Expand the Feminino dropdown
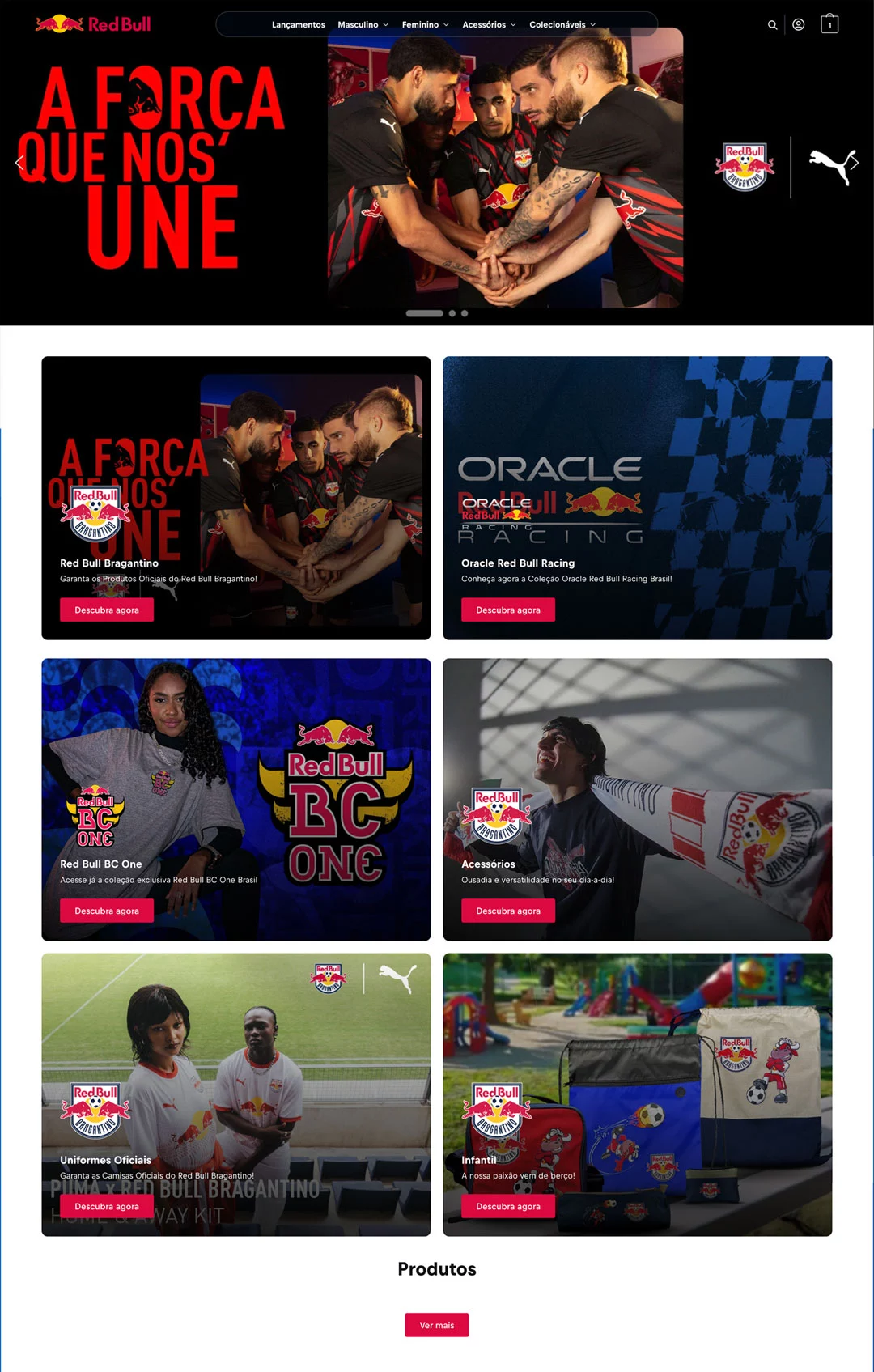The width and height of the screenshot is (874, 1372). [x=425, y=25]
